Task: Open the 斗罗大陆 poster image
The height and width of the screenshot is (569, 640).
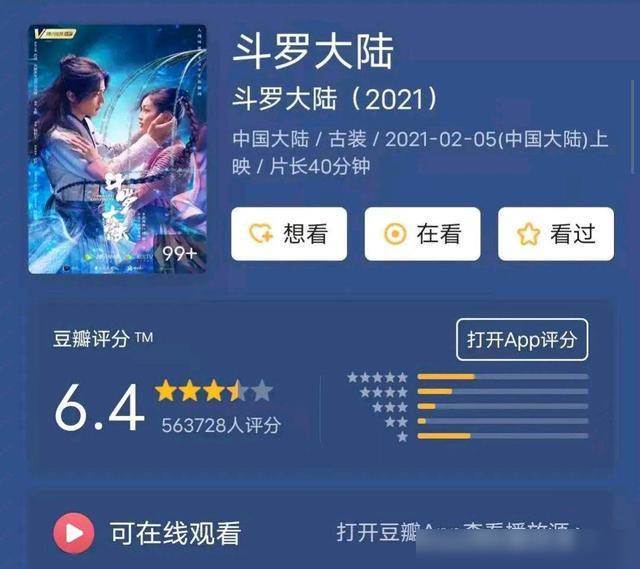Action: point(118,150)
